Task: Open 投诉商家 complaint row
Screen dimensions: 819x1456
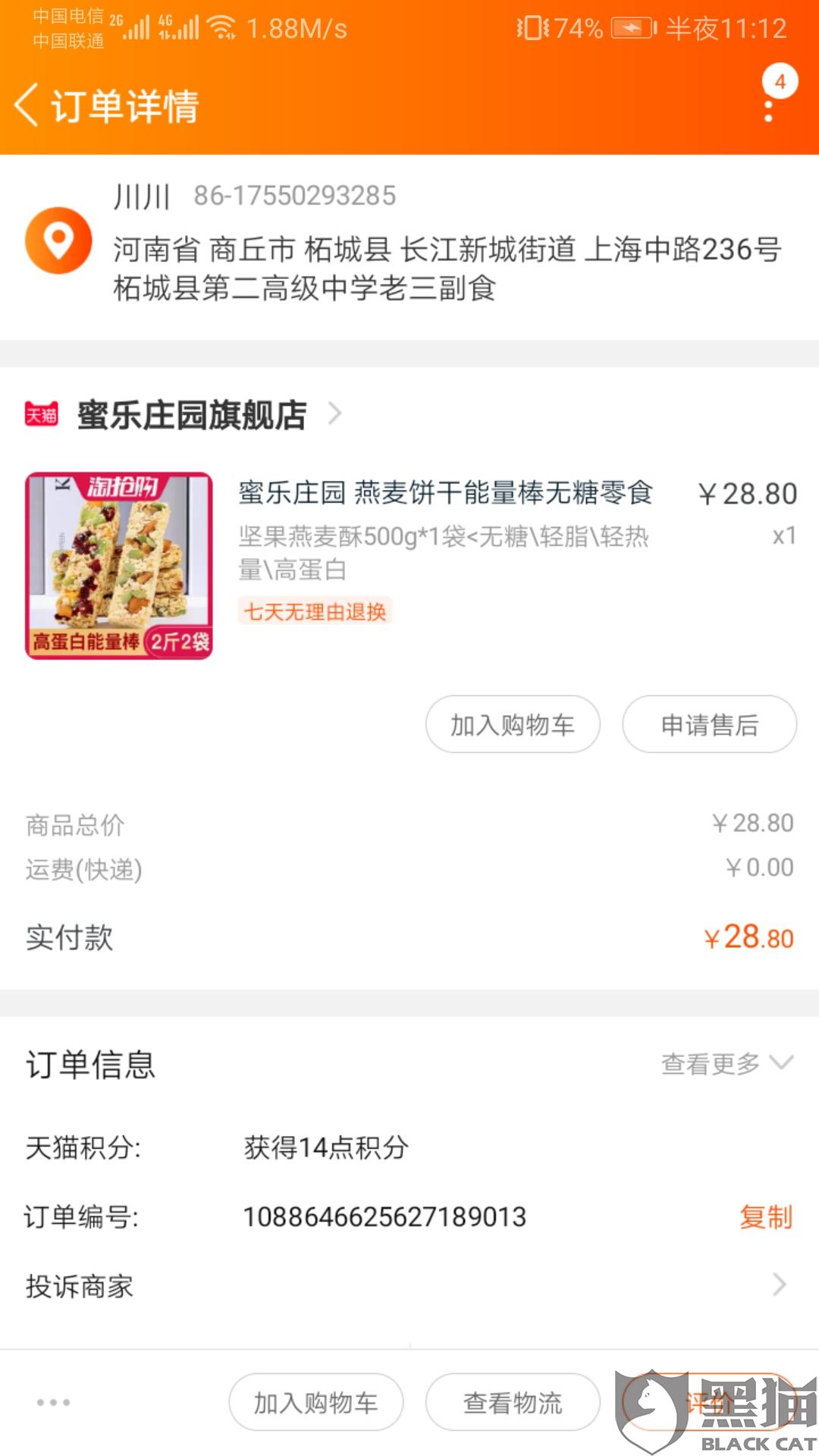Action: click(x=409, y=1285)
